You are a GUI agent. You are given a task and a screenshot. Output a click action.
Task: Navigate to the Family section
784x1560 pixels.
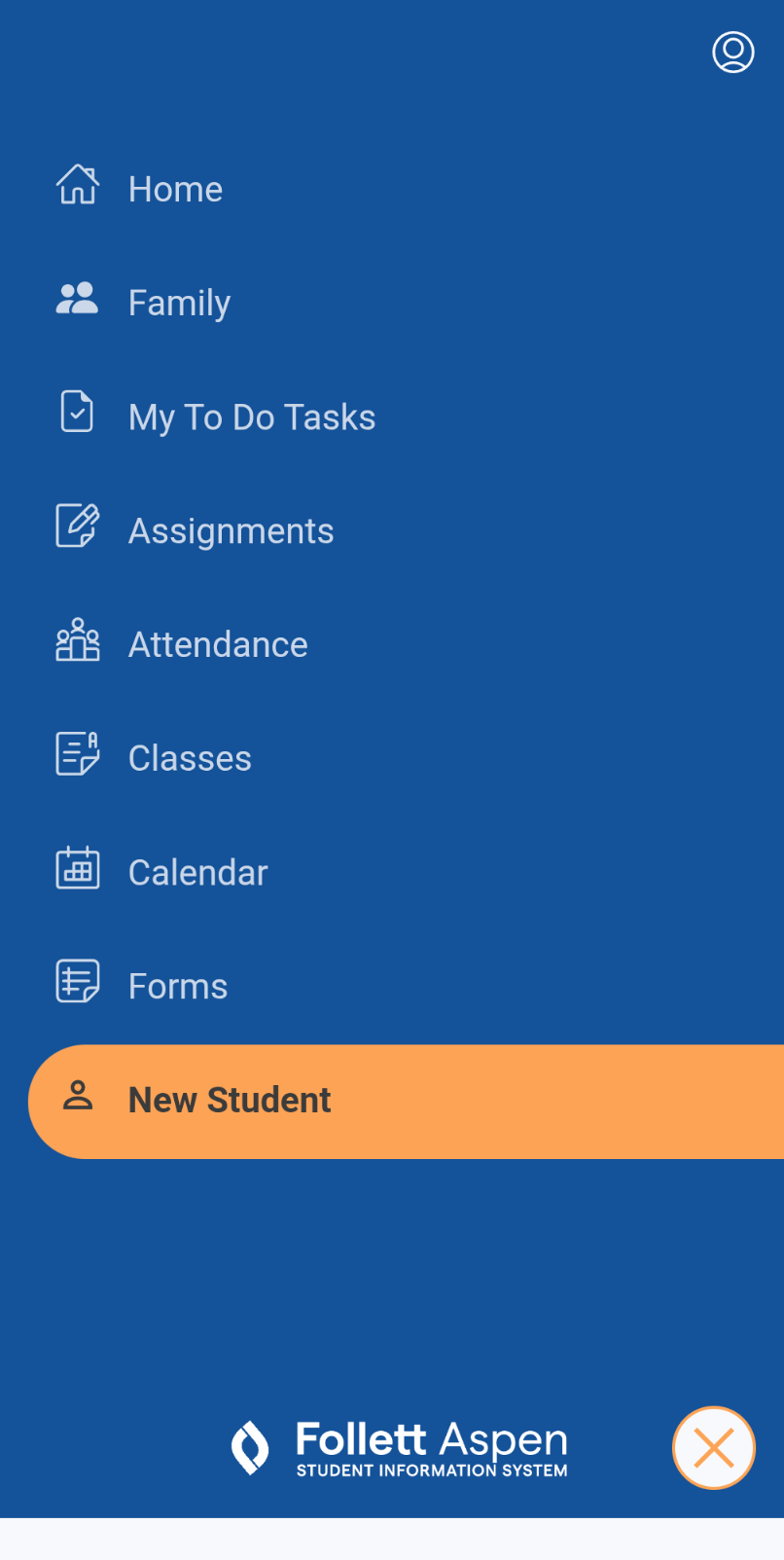(x=179, y=302)
